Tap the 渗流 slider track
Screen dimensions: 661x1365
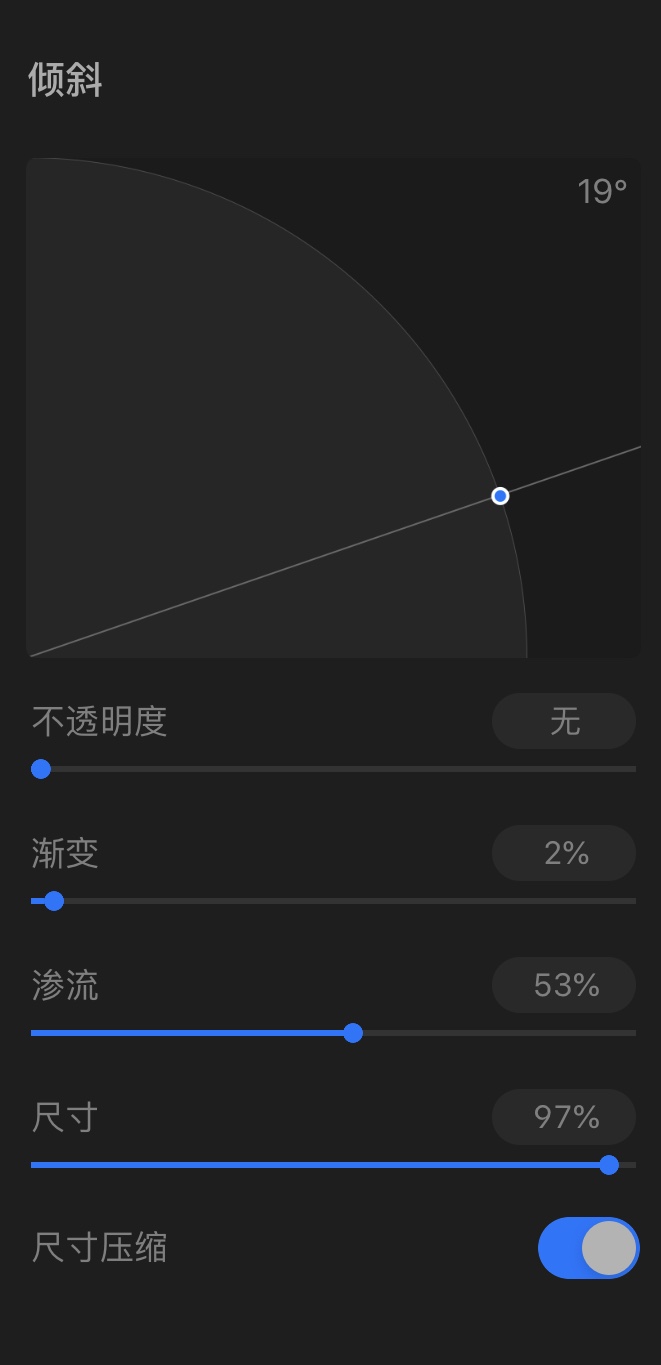point(334,1033)
